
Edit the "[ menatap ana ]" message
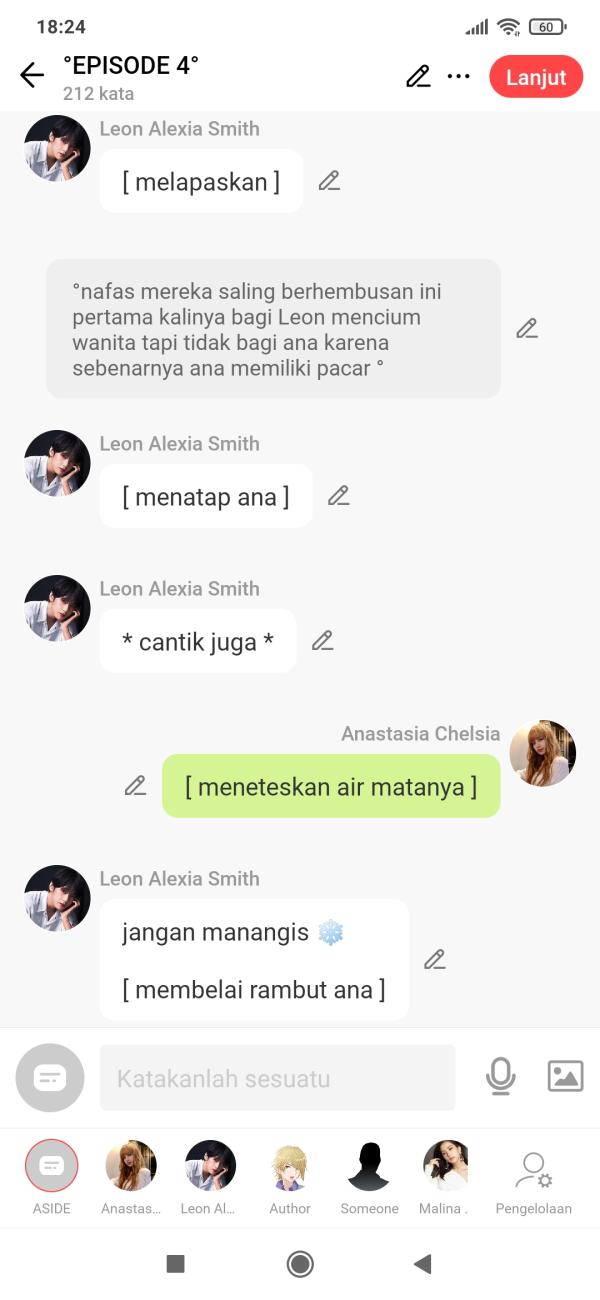339,496
